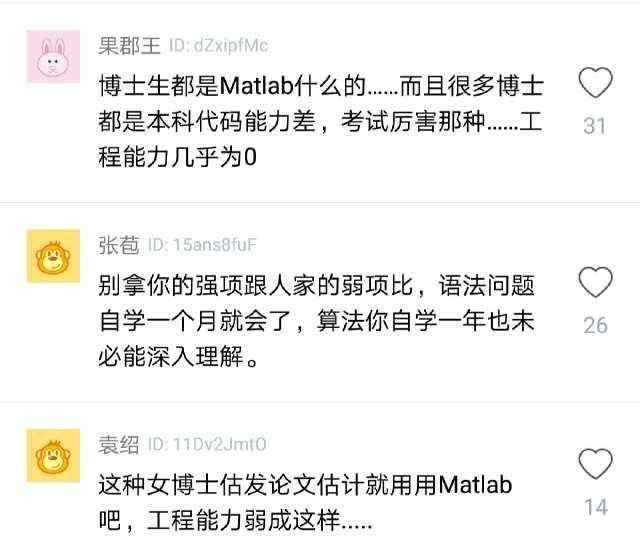
Task: Like 袁绍's comment
Action: click(595, 465)
